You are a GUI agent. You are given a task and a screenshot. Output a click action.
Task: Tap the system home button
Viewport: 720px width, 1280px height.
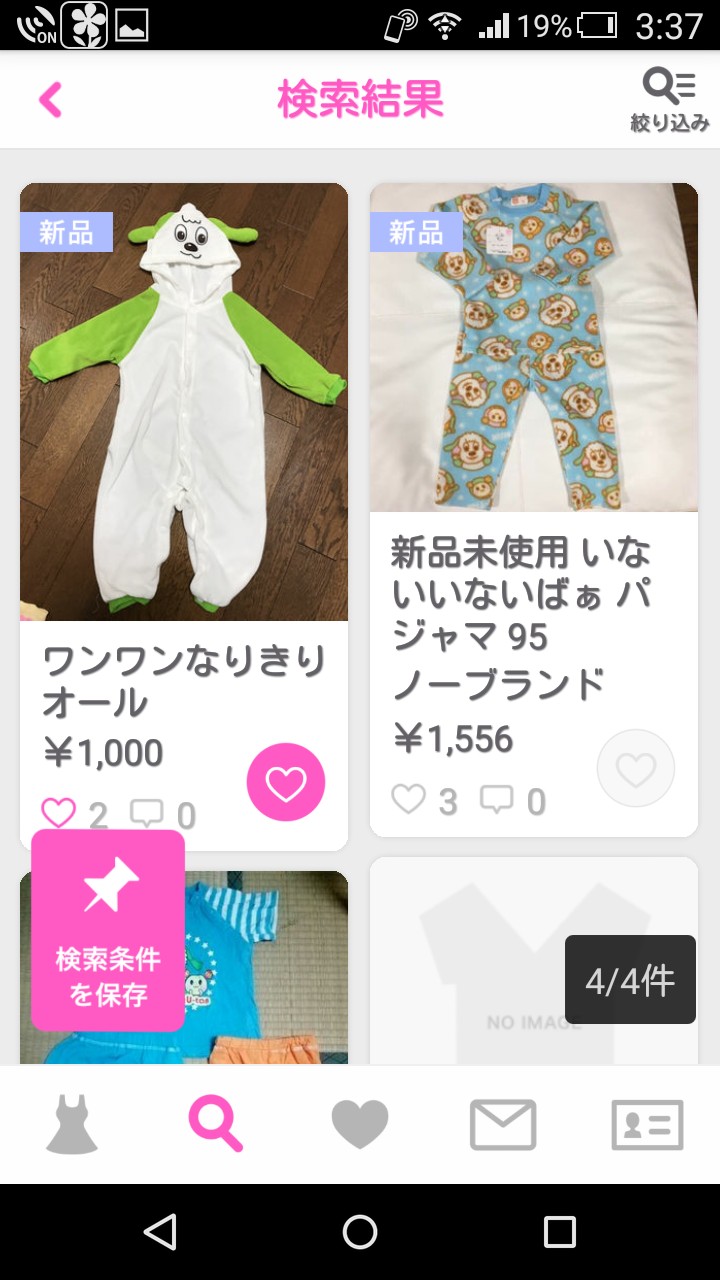pos(360,1231)
